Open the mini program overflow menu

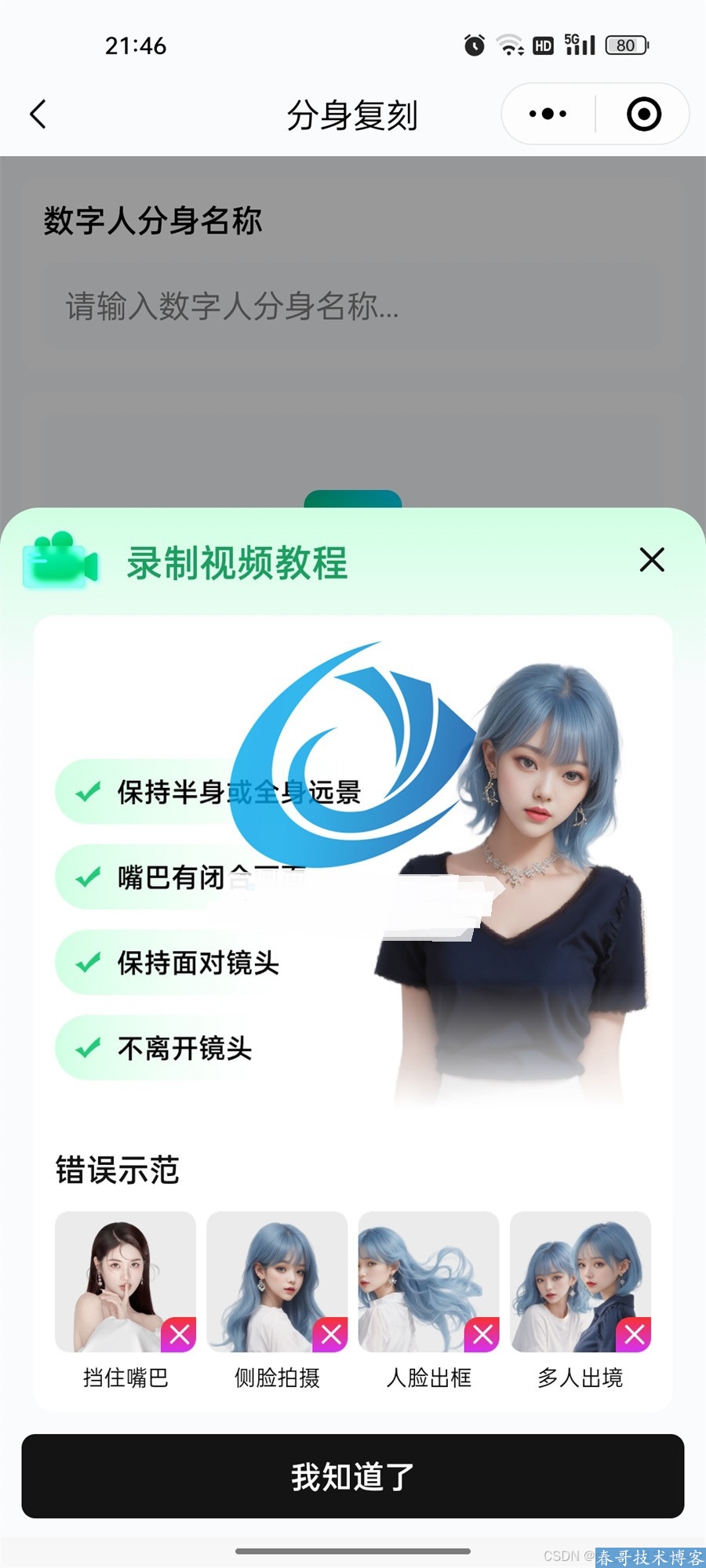[548, 114]
